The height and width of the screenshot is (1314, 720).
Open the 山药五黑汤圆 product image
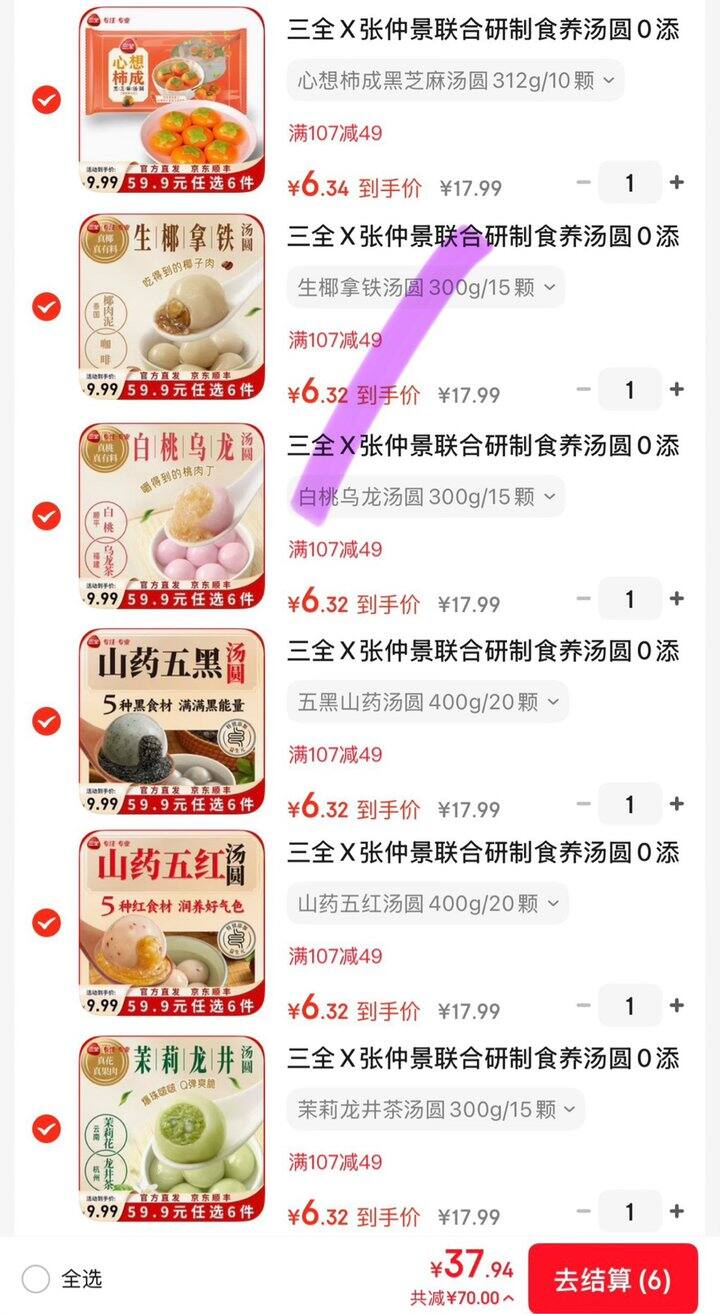click(x=172, y=721)
